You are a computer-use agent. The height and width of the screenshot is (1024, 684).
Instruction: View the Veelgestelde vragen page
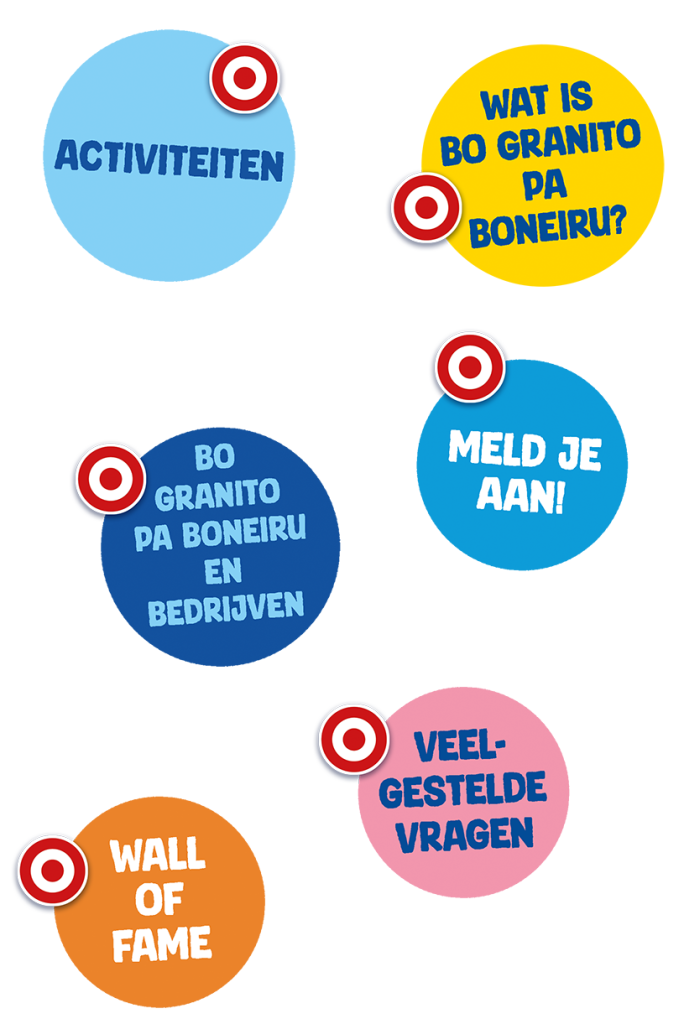click(x=463, y=791)
